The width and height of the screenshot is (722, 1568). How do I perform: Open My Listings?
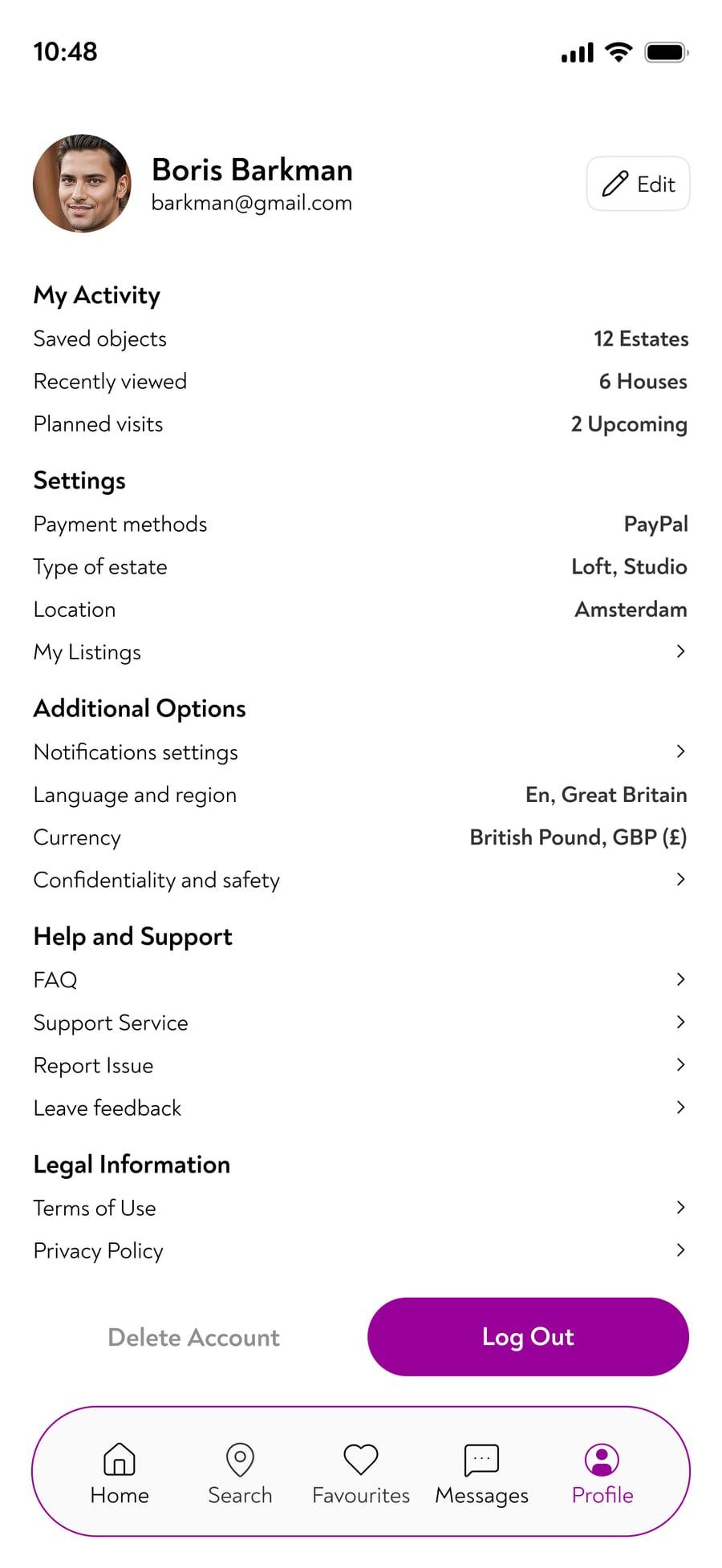[361, 652]
